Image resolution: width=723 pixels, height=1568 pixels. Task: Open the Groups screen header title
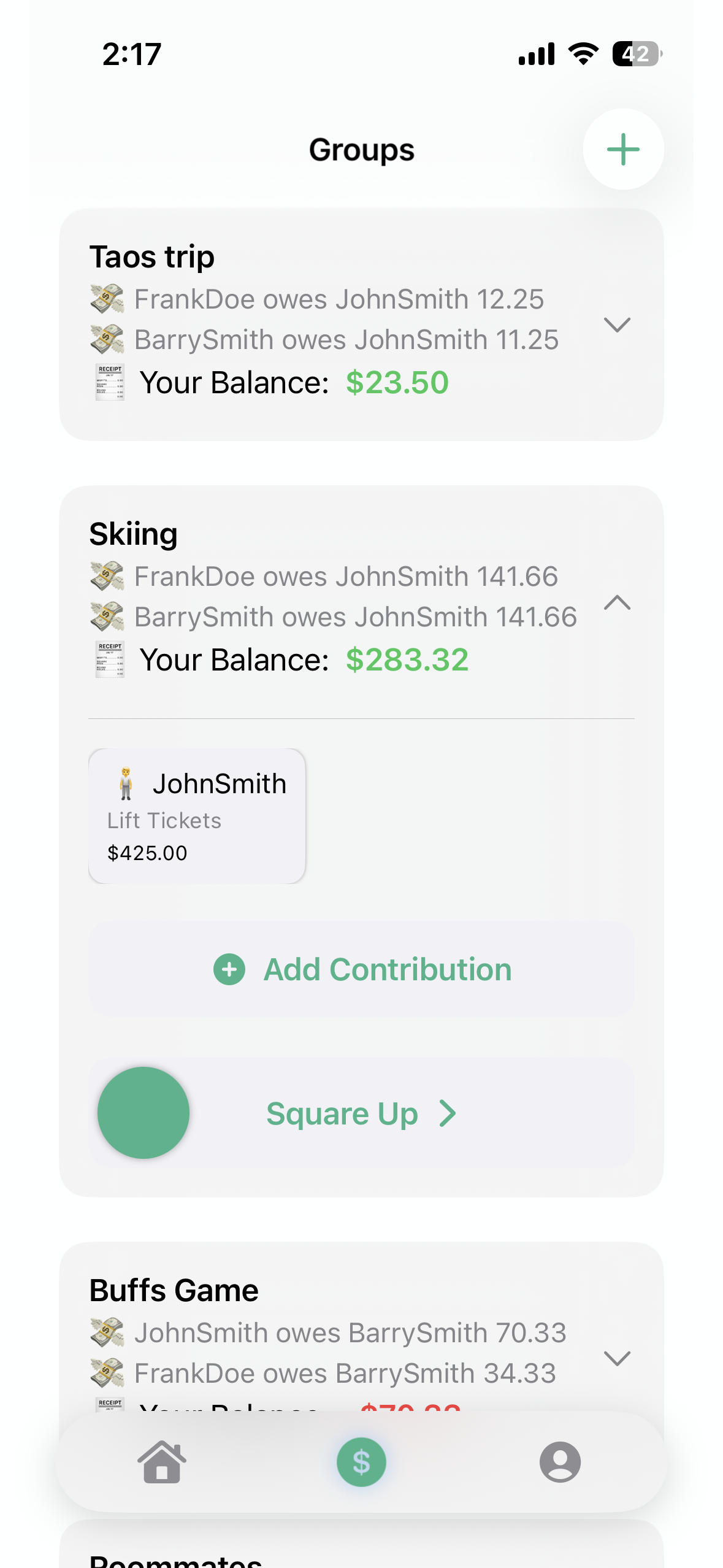361,149
